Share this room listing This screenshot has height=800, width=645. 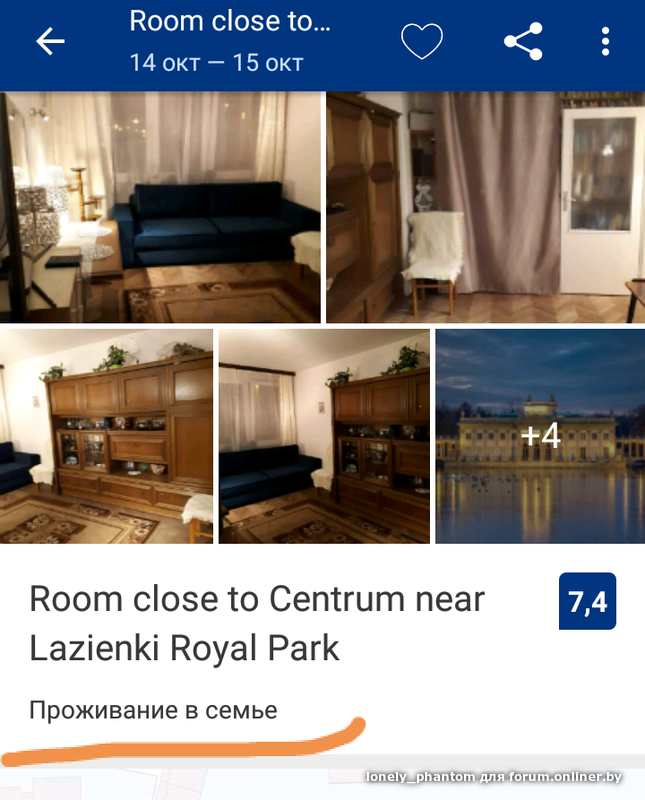[522, 41]
